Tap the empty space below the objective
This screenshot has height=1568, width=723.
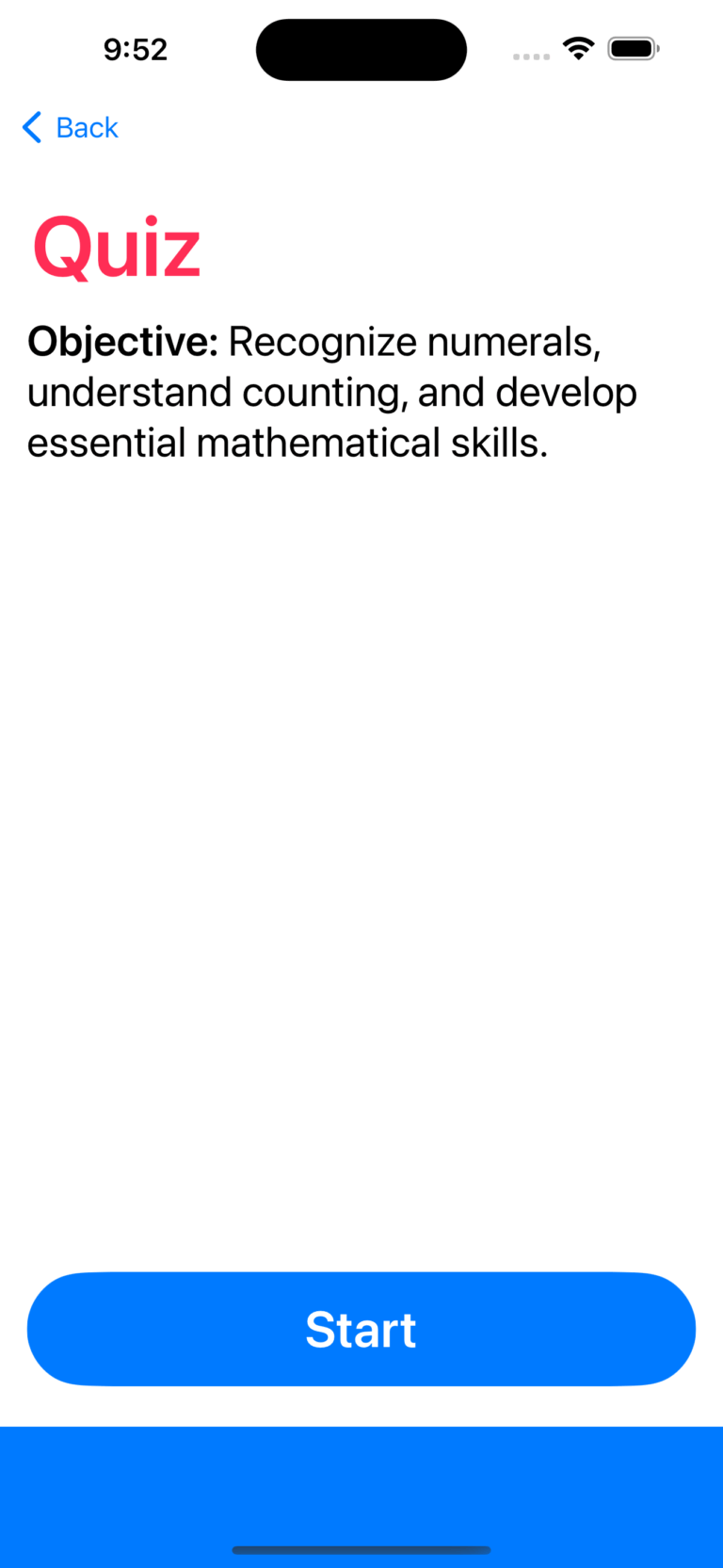click(x=361, y=848)
